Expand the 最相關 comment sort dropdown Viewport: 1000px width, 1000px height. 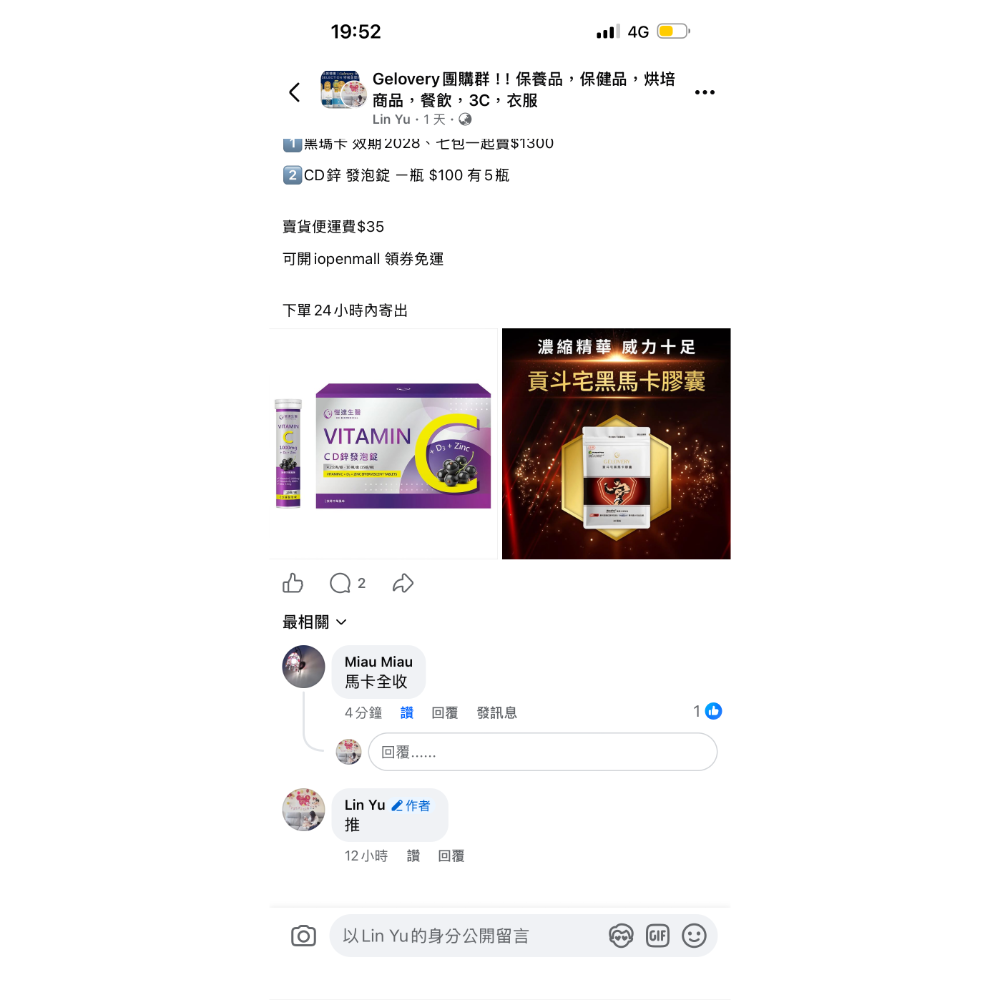[x=314, y=622]
